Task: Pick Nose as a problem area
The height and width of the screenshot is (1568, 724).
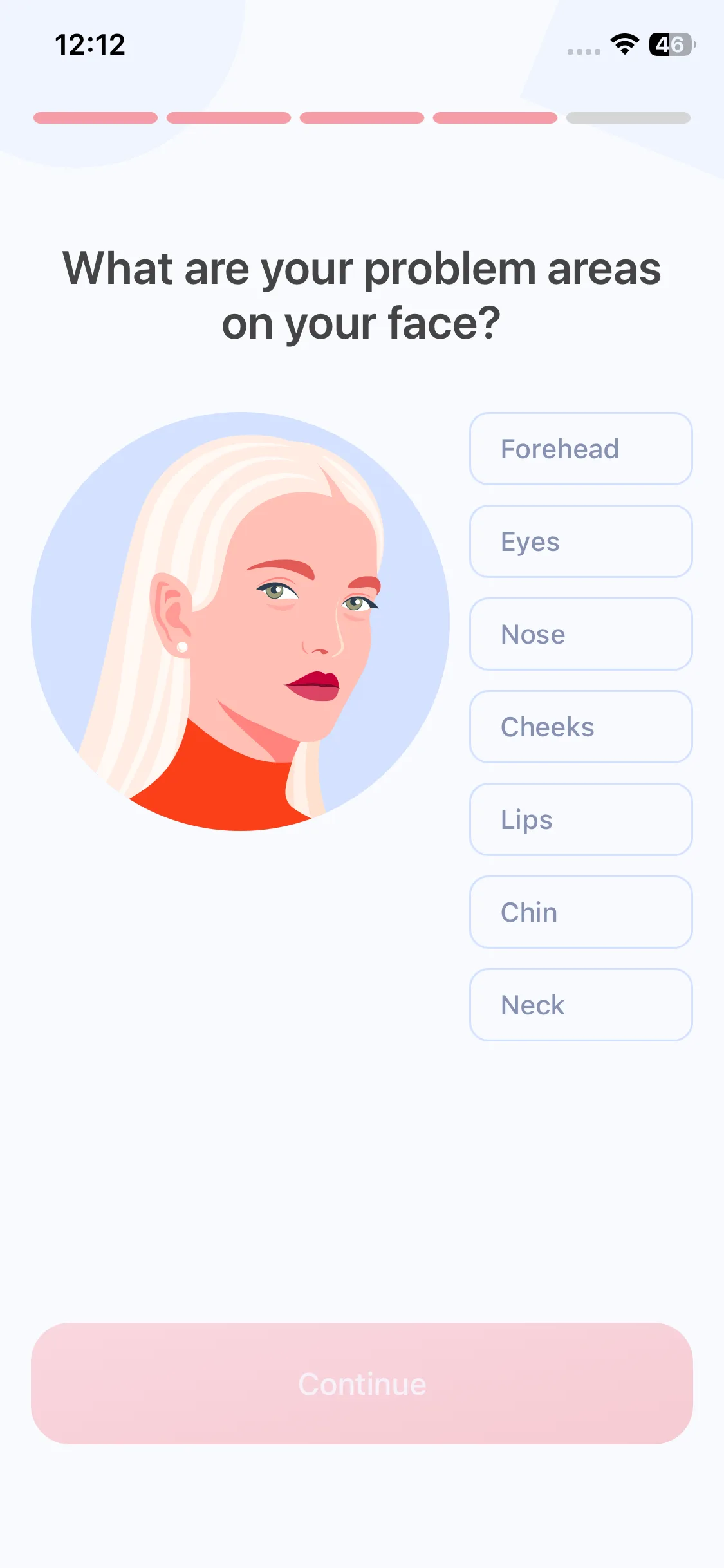Action: [580, 634]
